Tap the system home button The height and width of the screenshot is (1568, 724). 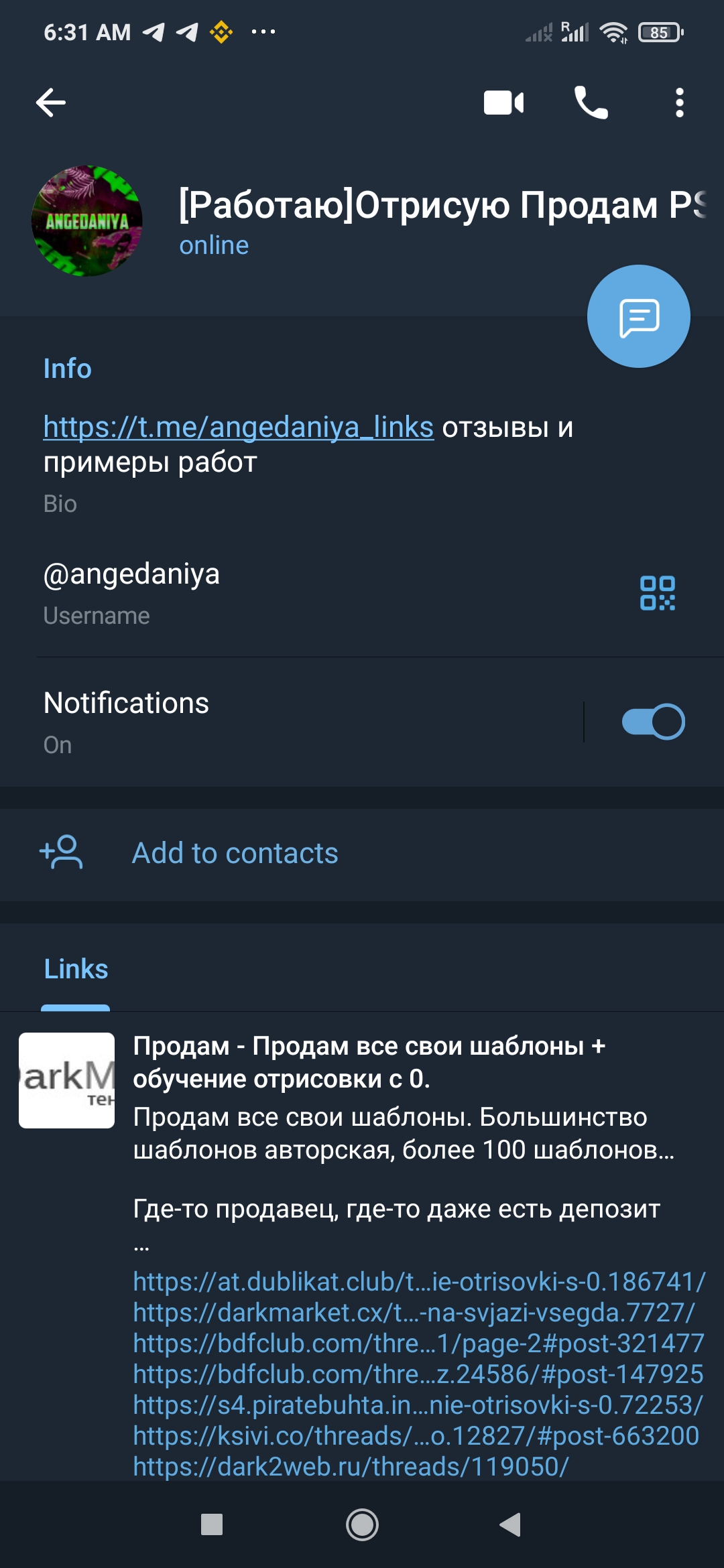tap(362, 1525)
